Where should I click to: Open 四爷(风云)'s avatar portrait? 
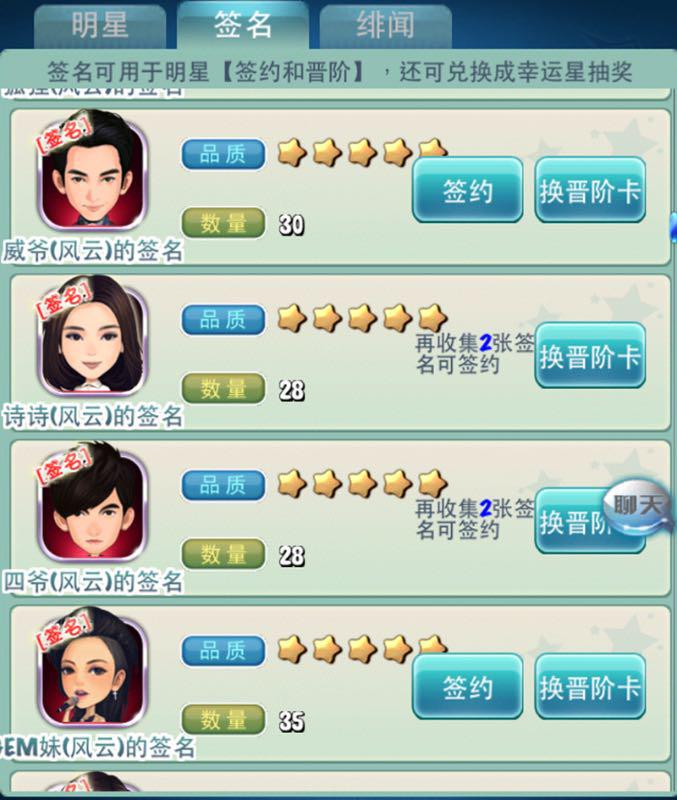pos(92,504)
